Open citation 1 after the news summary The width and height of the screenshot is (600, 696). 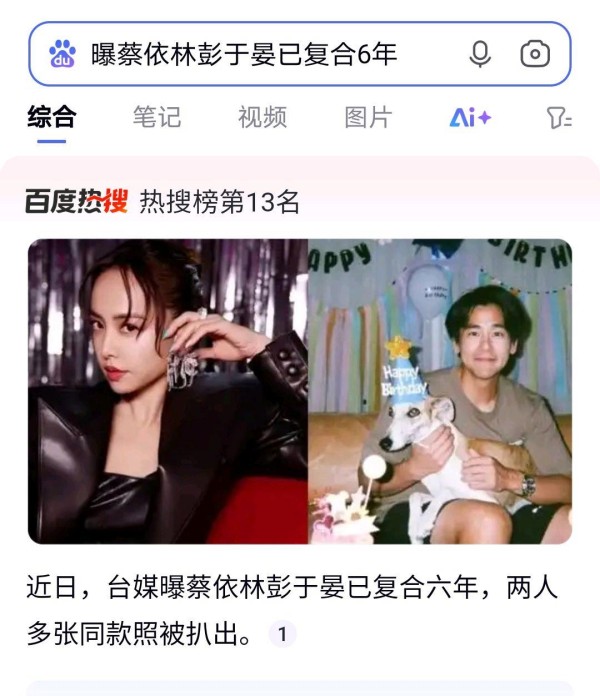(283, 633)
